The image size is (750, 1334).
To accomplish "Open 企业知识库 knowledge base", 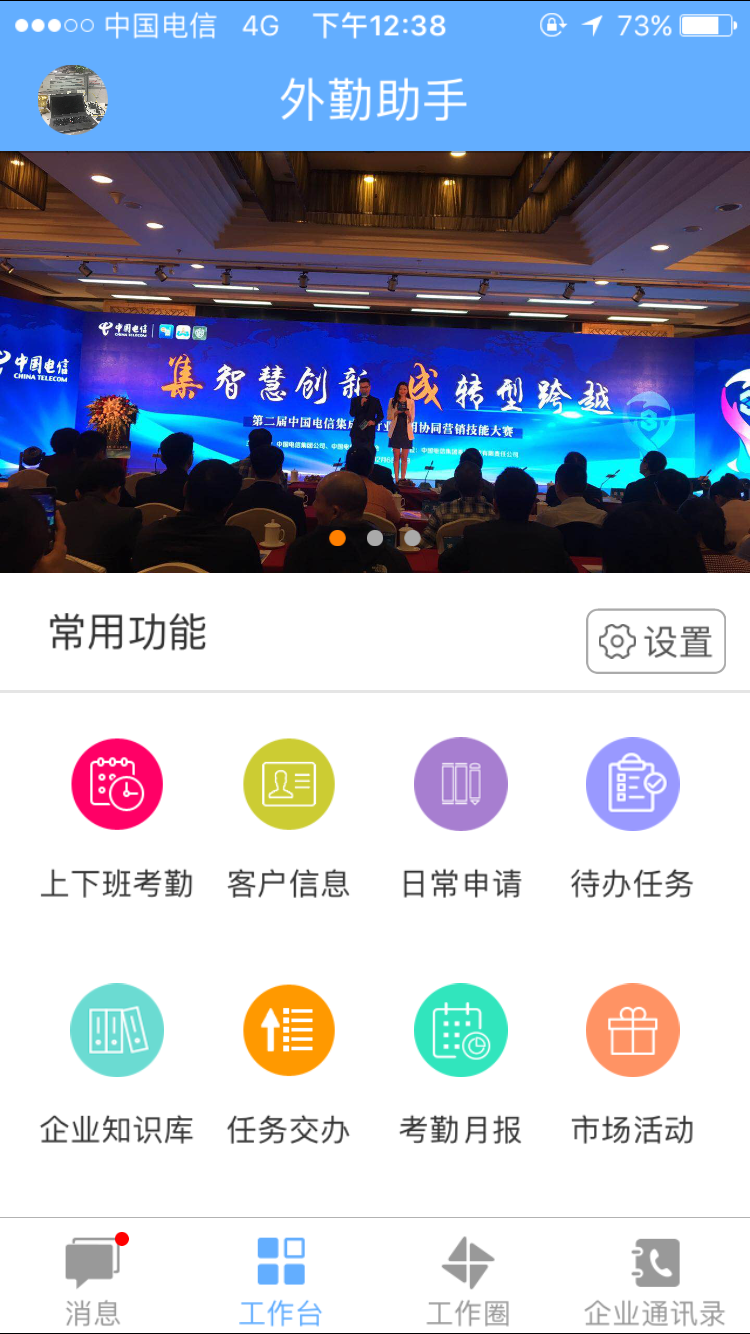I will point(117,1030).
